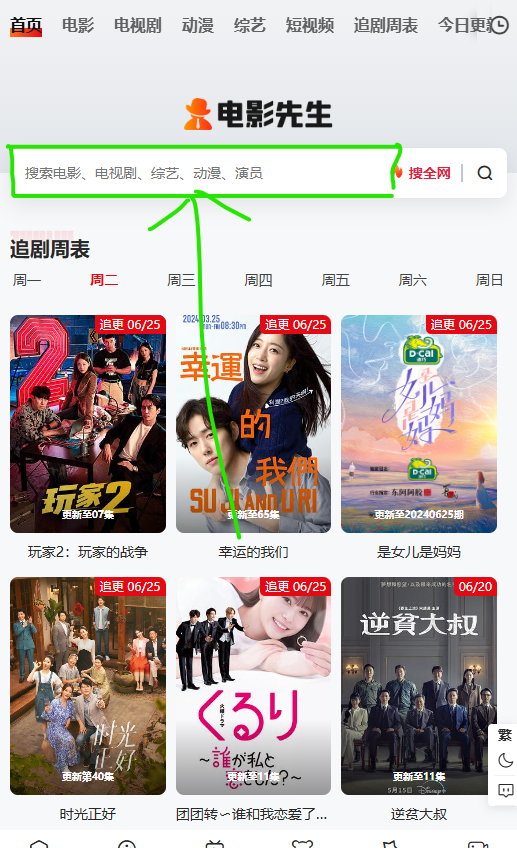Choose 周五 in the schedule
The width and height of the screenshot is (517, 848).
[335, 280]
